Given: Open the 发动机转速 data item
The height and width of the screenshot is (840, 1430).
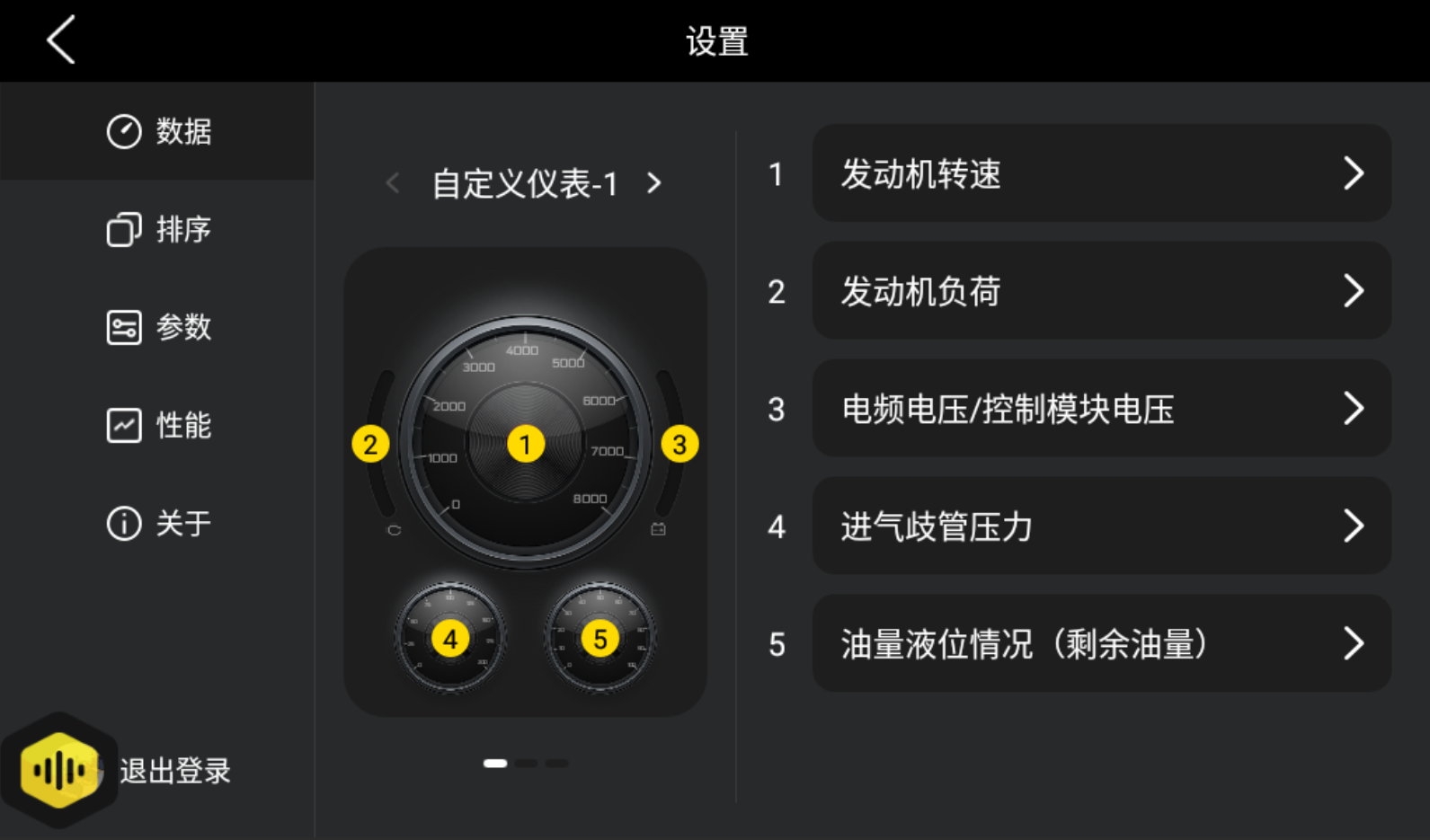Looking at the screenshot, I should 1101,173.
